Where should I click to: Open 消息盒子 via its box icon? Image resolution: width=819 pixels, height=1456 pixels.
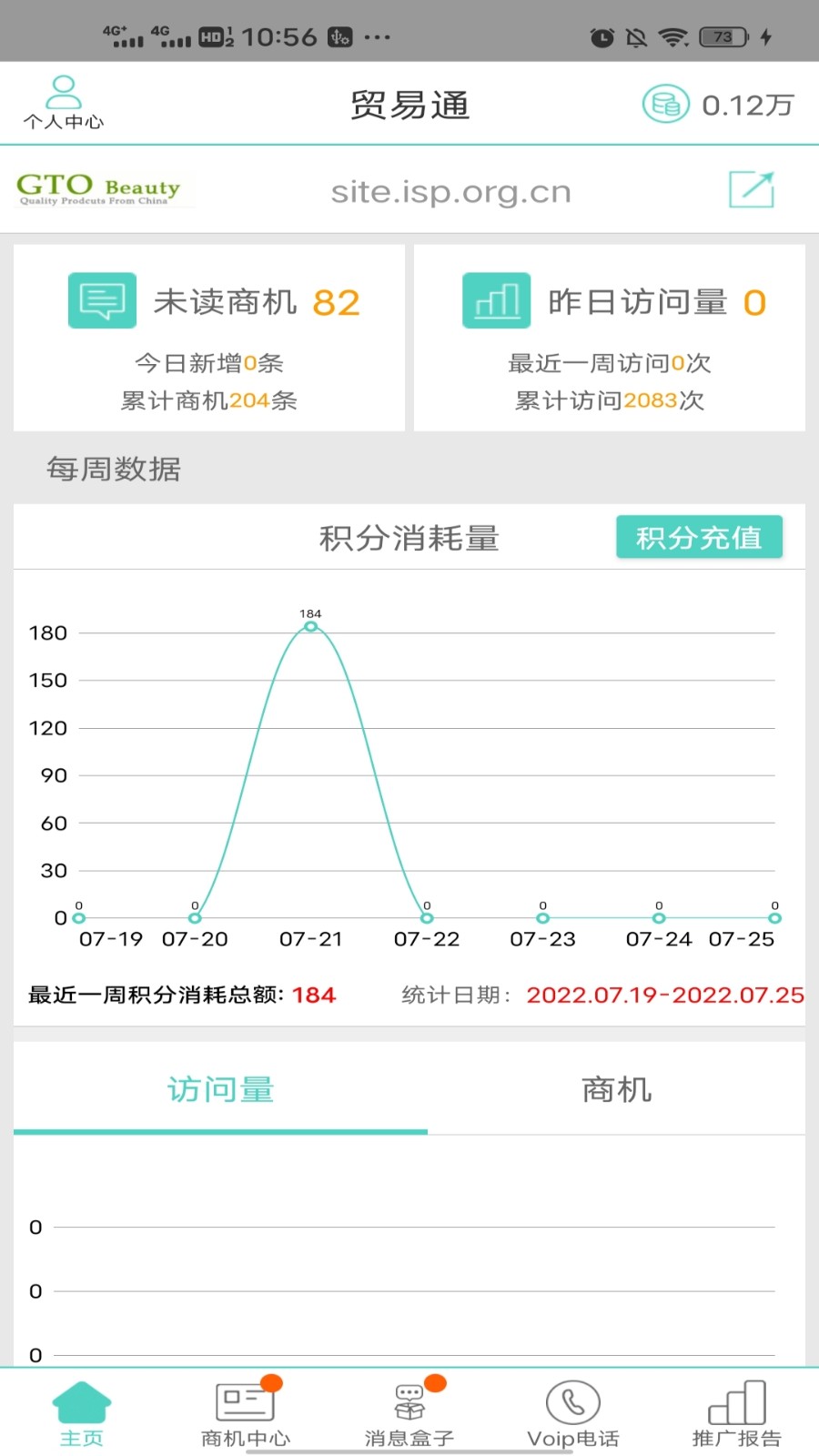pos(409,1403)
